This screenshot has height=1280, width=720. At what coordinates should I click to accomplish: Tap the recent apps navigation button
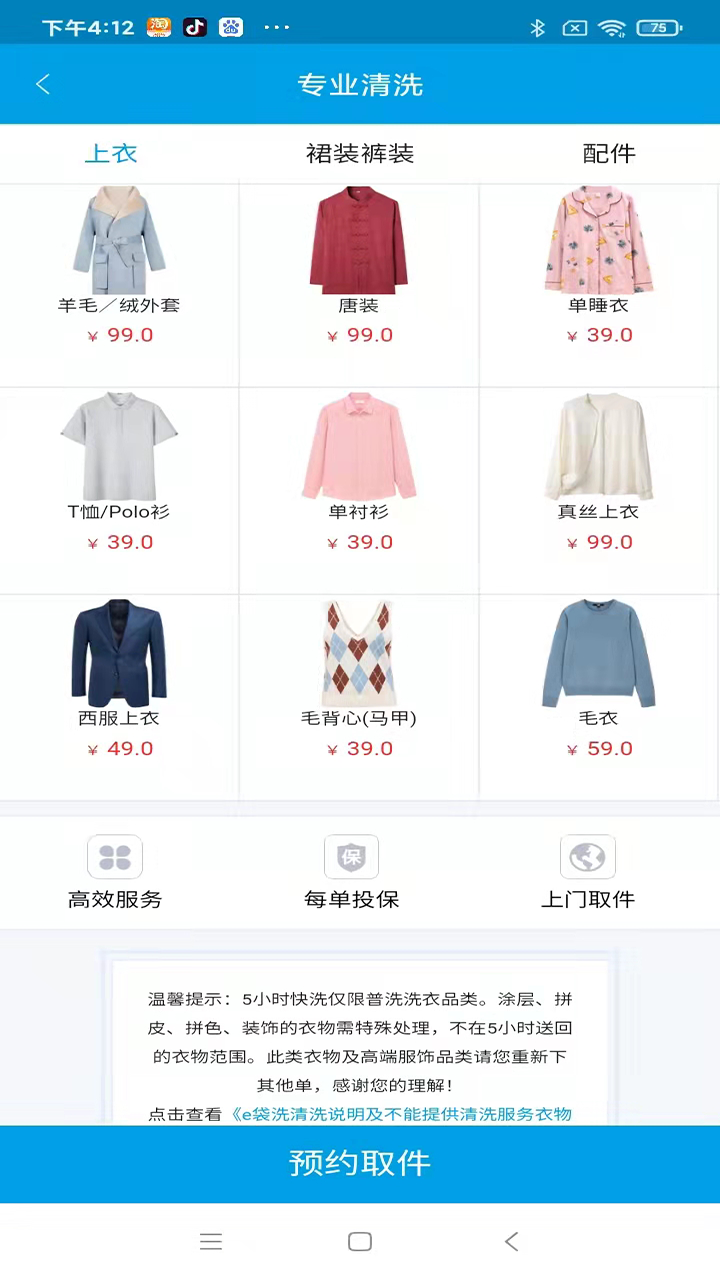point(211,1241)
